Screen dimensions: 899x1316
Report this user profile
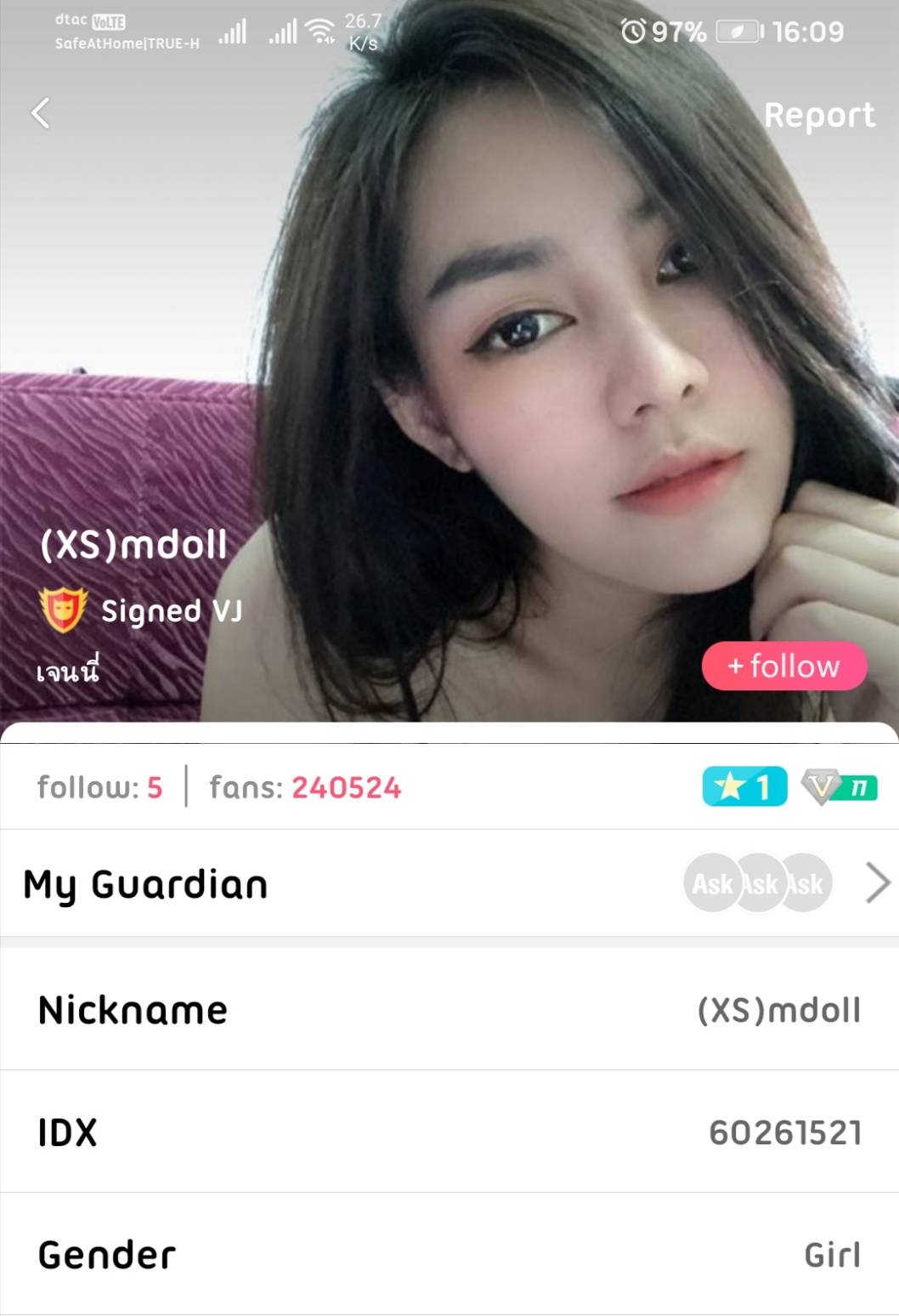point(818,115)
